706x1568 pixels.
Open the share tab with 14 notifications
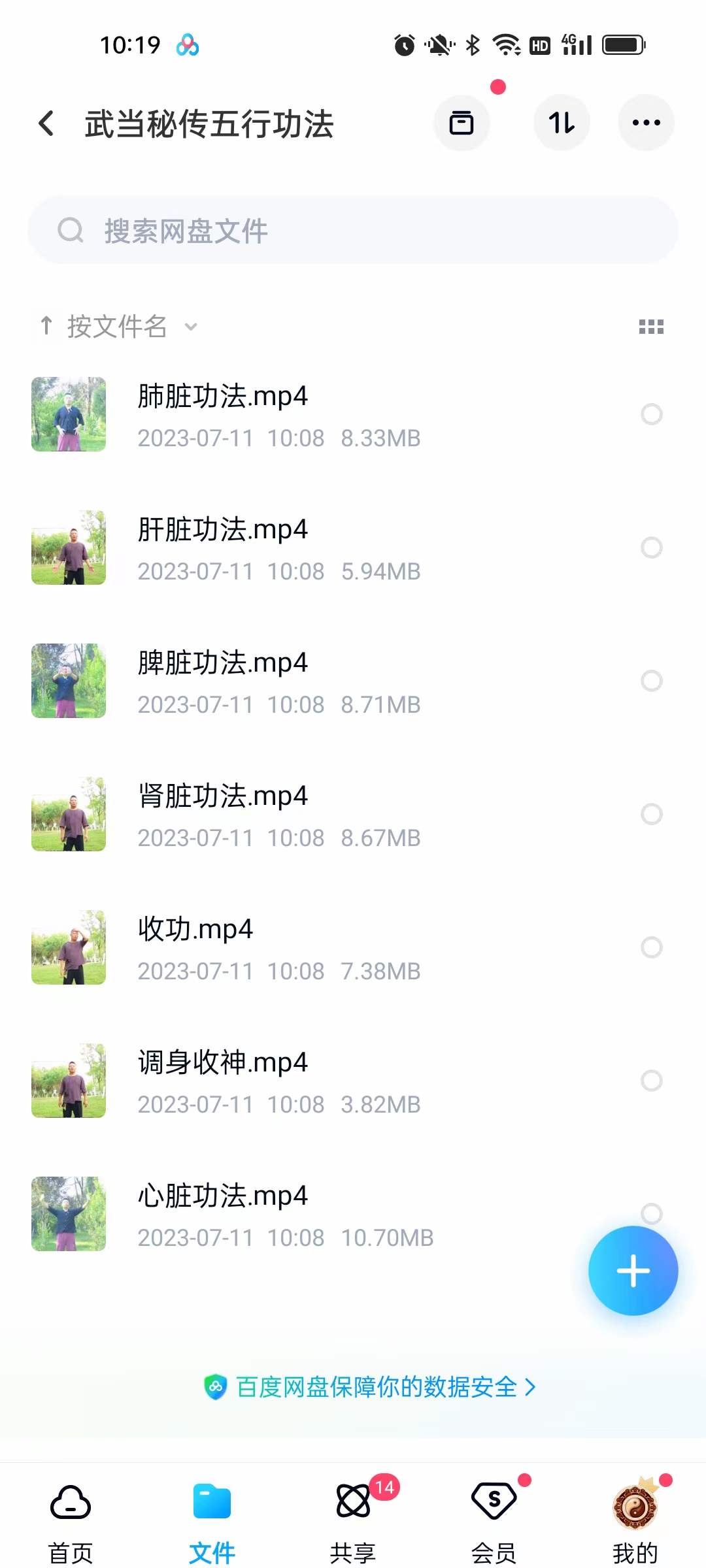point(353,1509)
